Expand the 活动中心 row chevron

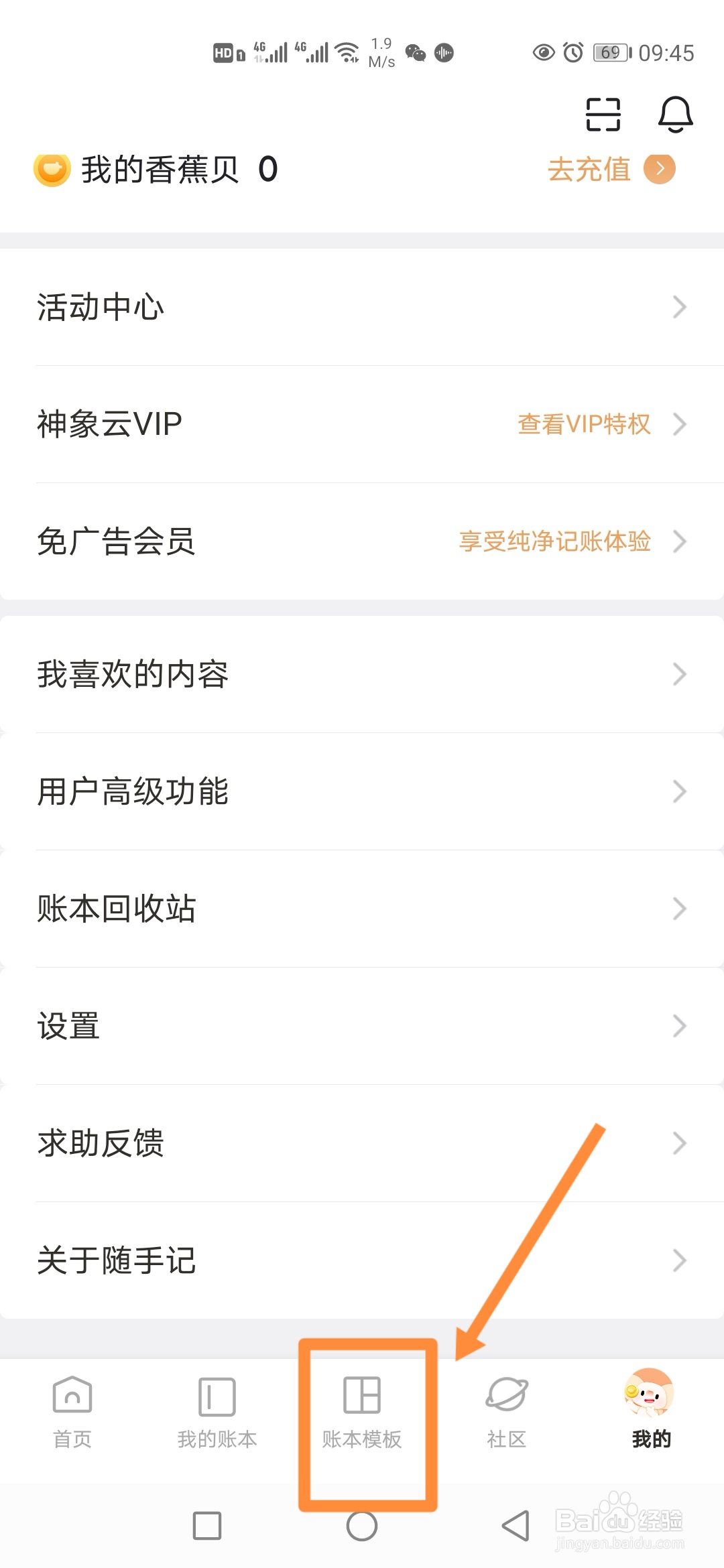pos(679,307)
